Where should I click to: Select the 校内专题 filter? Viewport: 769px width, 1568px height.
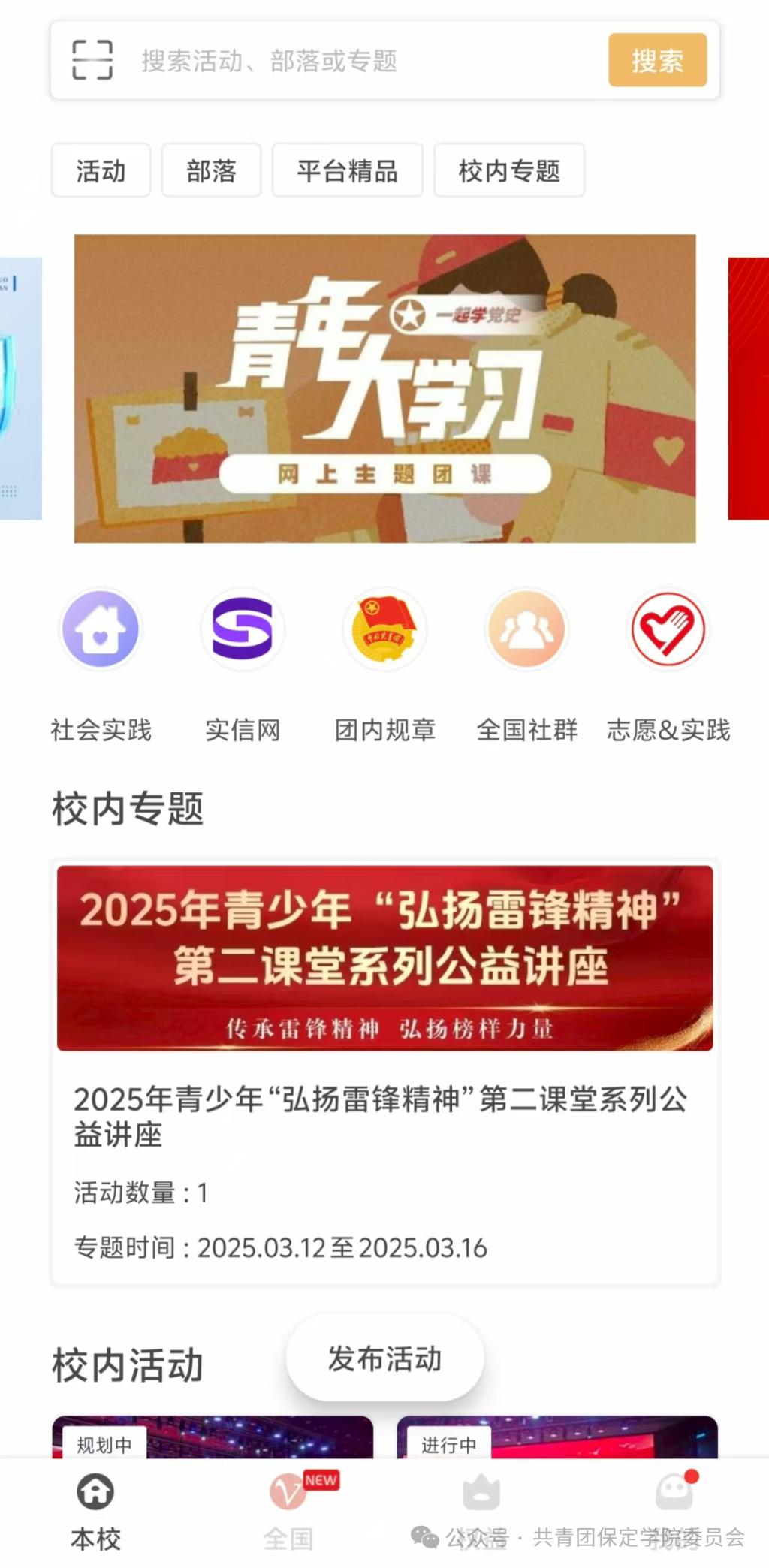(508, 171)
